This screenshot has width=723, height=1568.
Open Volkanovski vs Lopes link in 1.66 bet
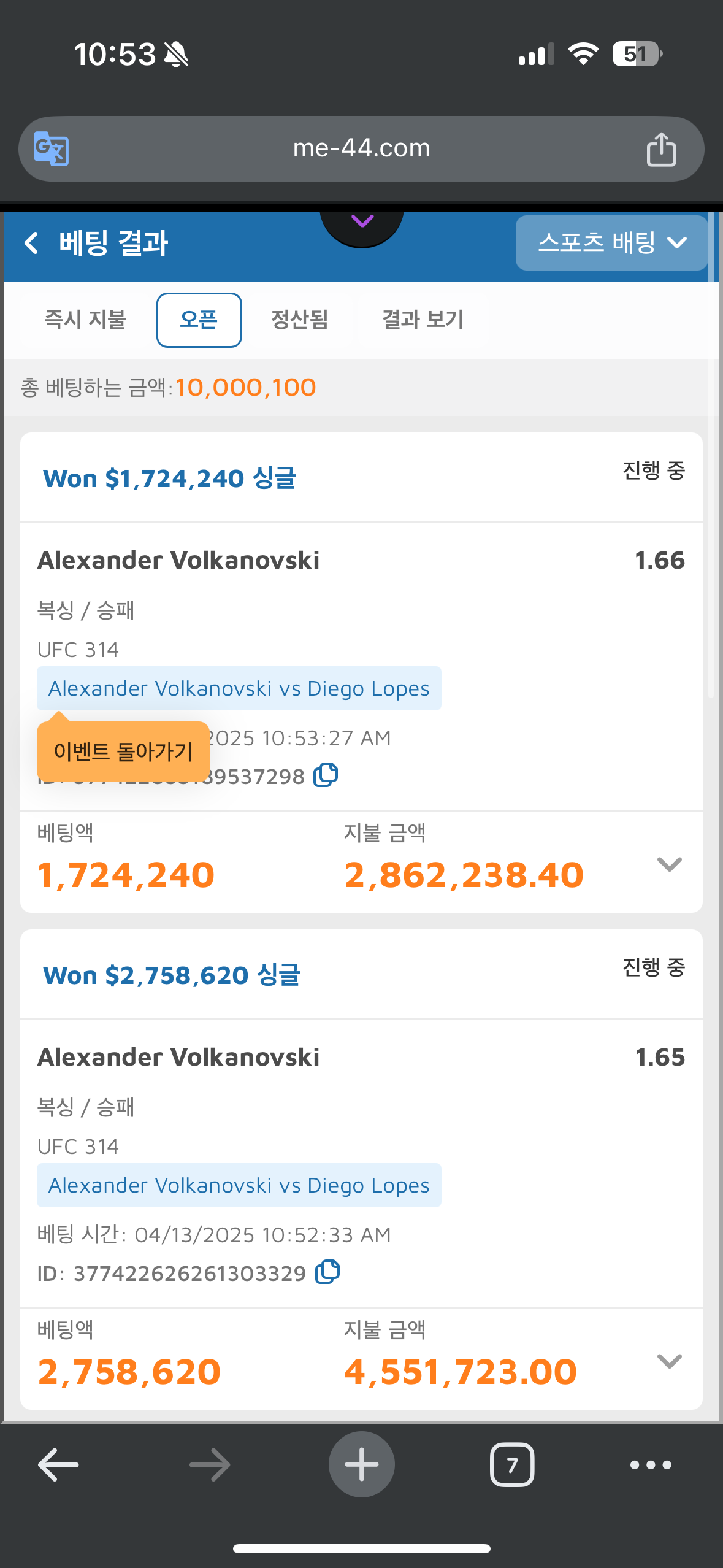click(x=239, y=688)
